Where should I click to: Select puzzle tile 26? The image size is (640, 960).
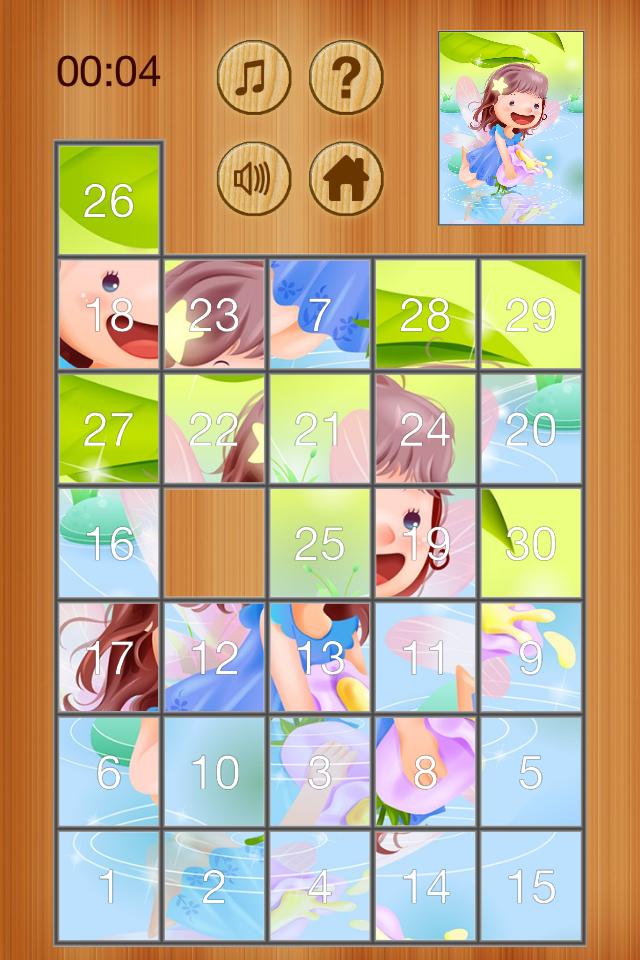coord(108,199)
